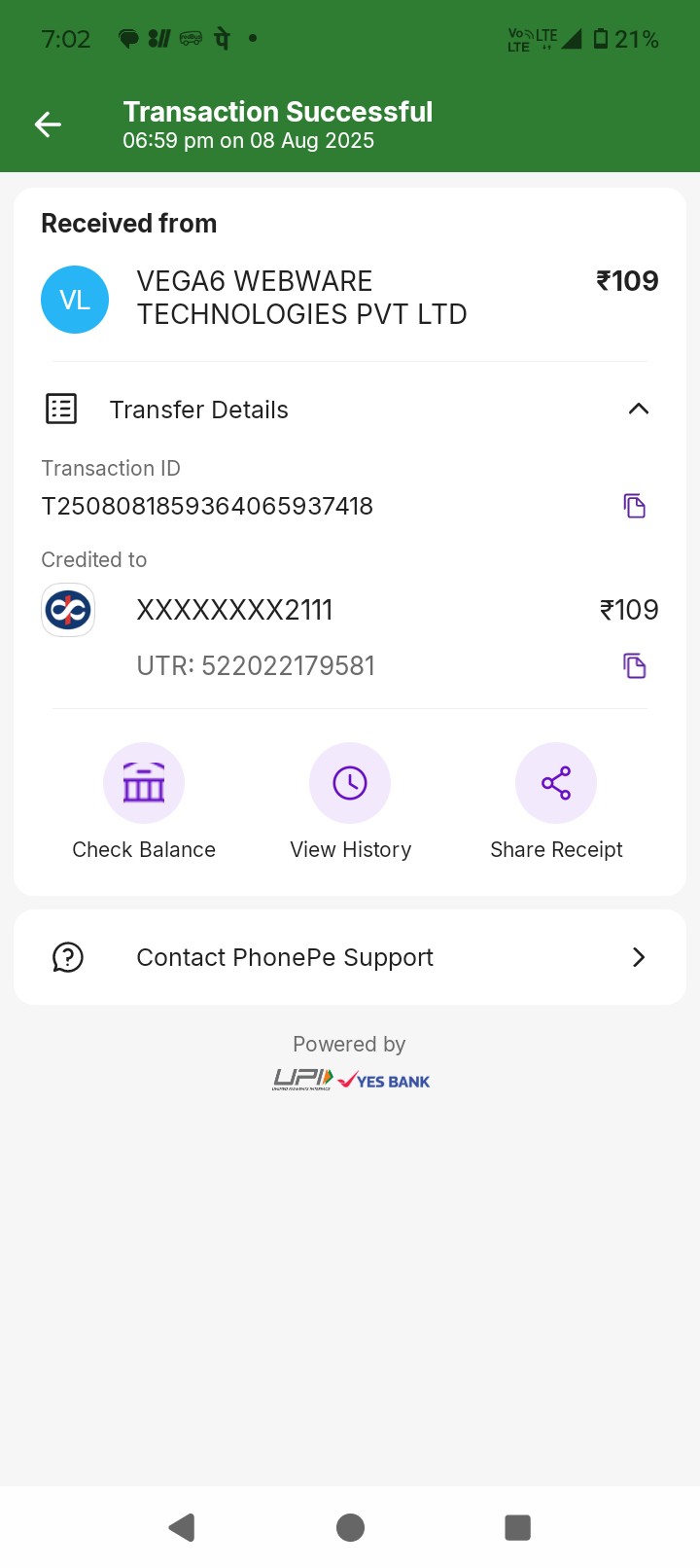This screenshot has height=1568, width=700.
Task: Open the recent apps view
Action: tap(517, 1527)
